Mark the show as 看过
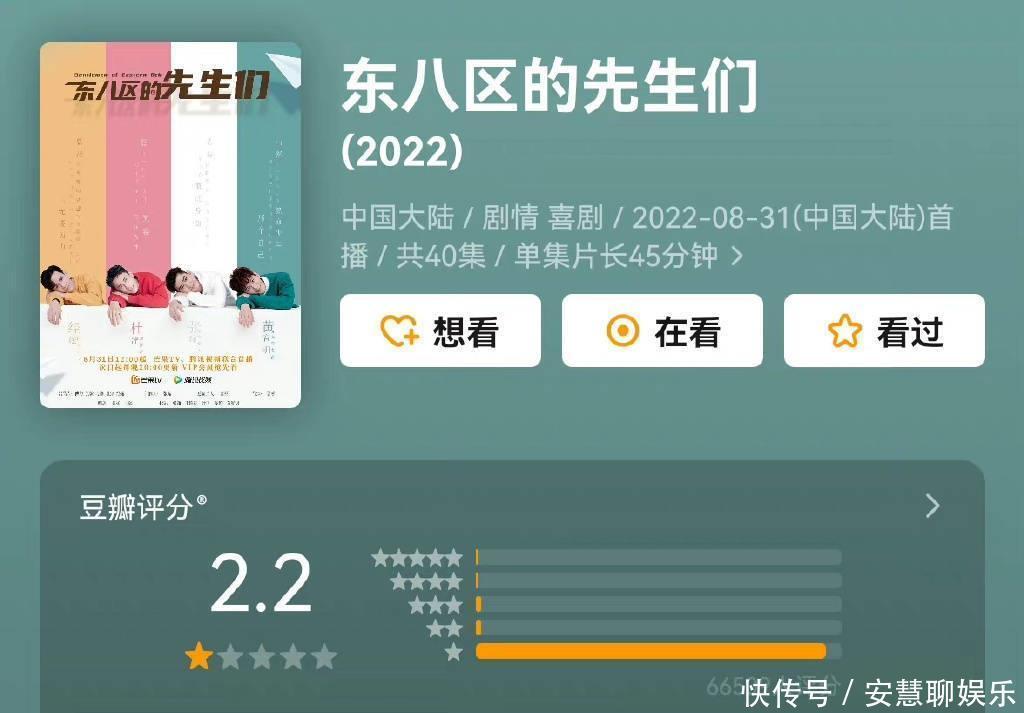1024x713 pixels. pos(884,331)
